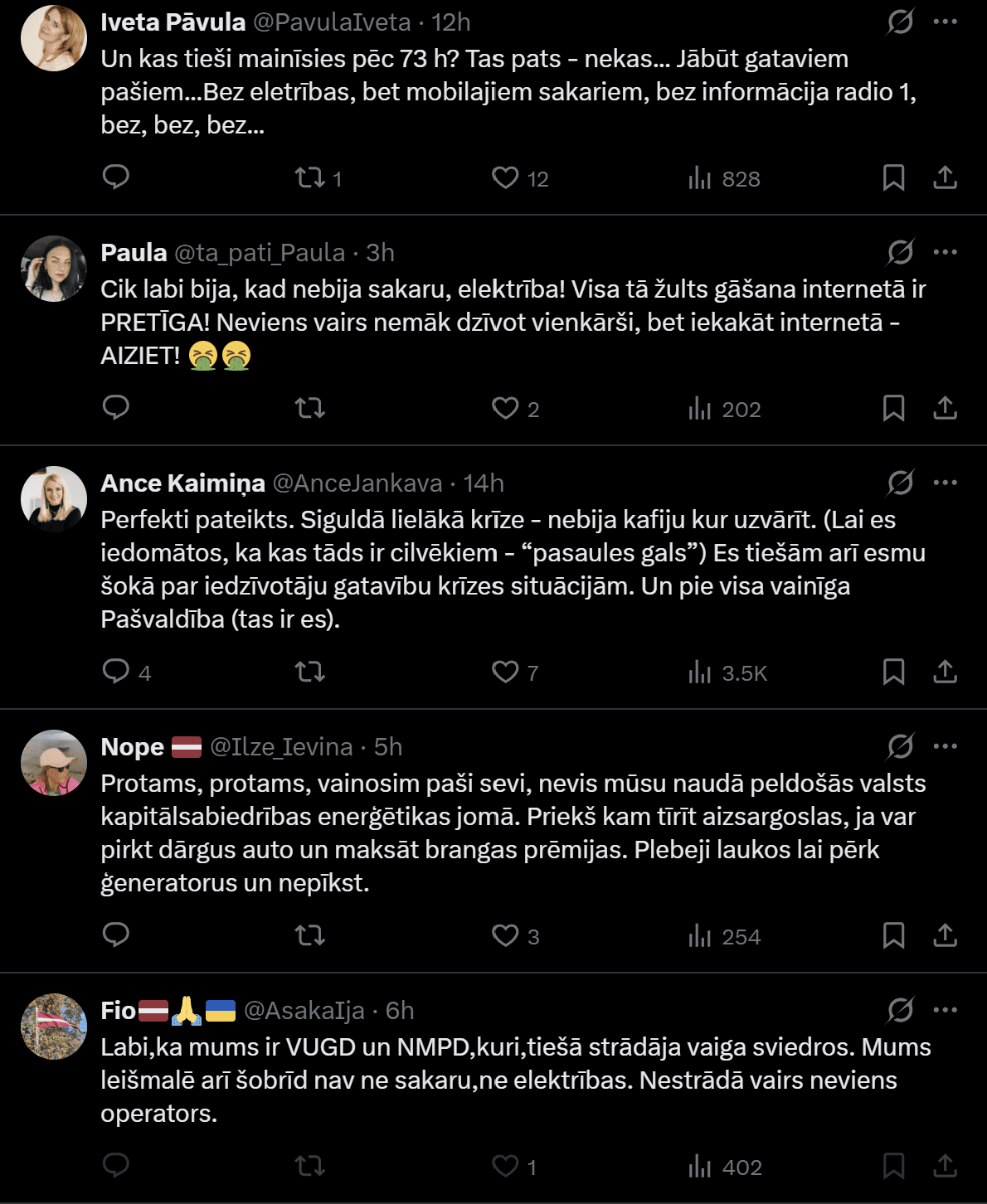The image size is (987, 1204).
Task: Repost Iveta Pāvula's tweet
Action: tap(318, 177)
